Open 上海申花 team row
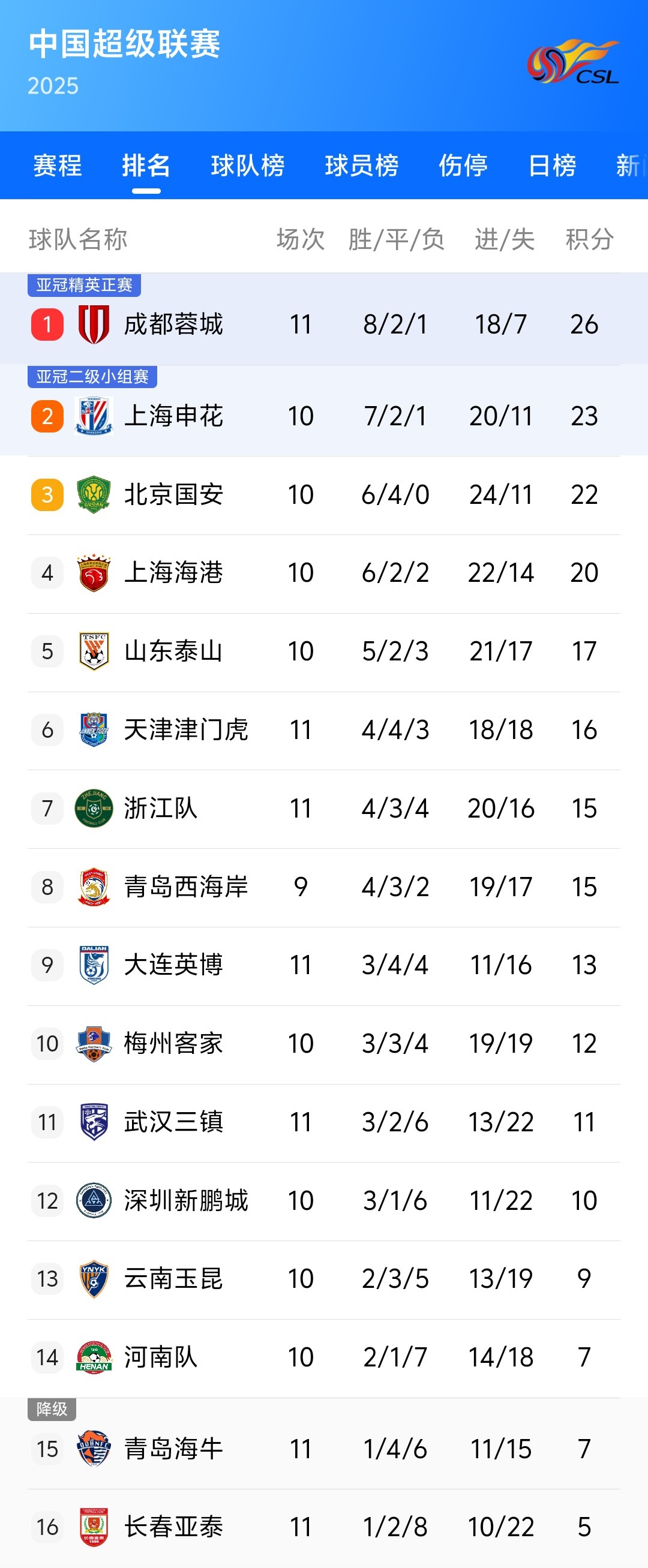This screenshot has height=1568, width=648. pyautogui.click(x=173, y=416)
